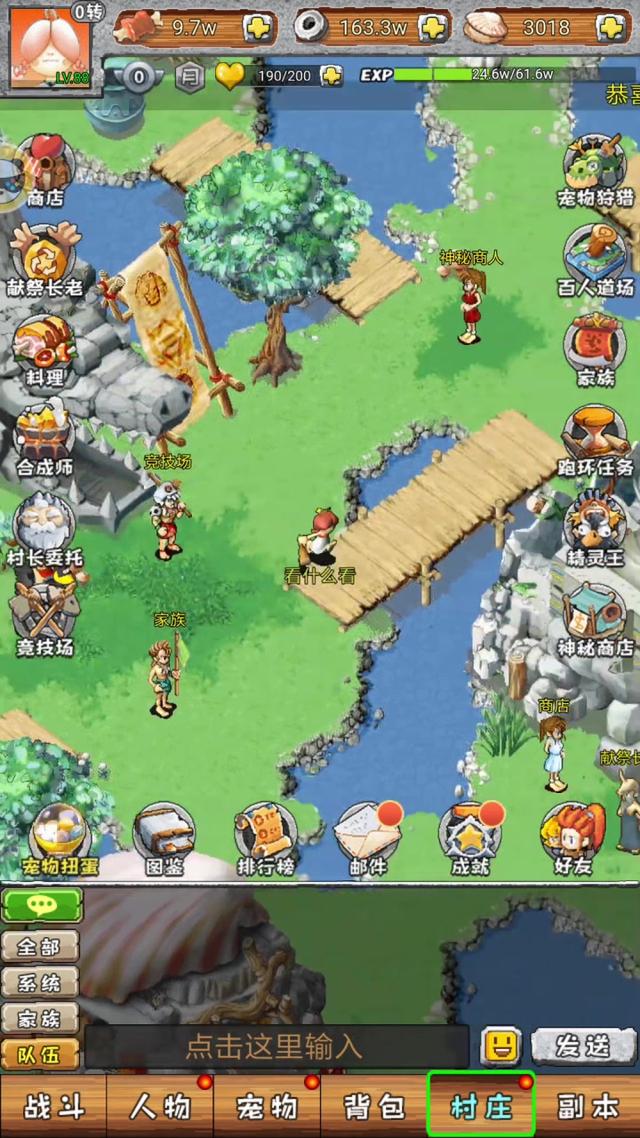This screenshot has width=640, height=1138.
Task: Switch to the 战斗 tab
Action: click(x=53, y=1106)
